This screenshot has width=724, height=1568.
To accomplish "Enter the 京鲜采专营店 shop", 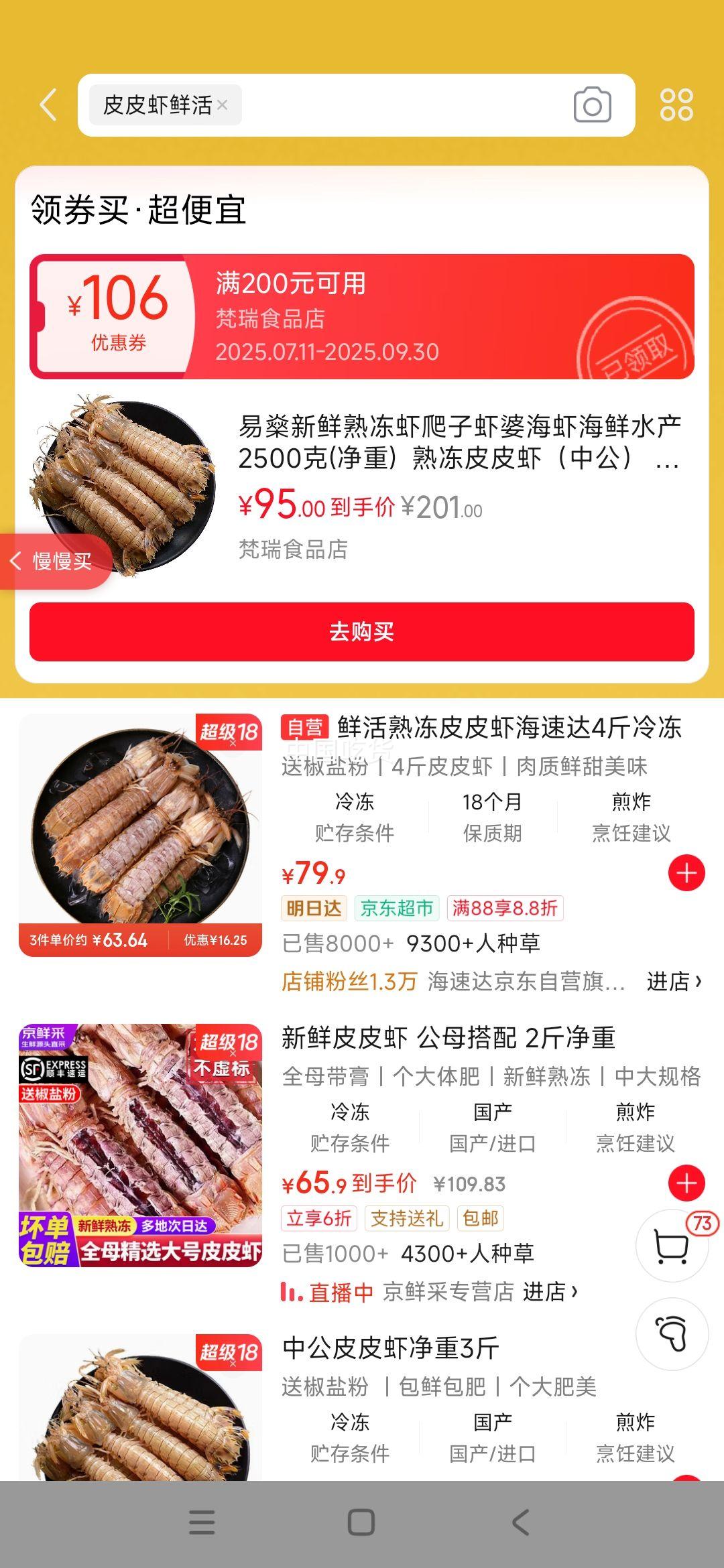I will tap(550, 1291).
